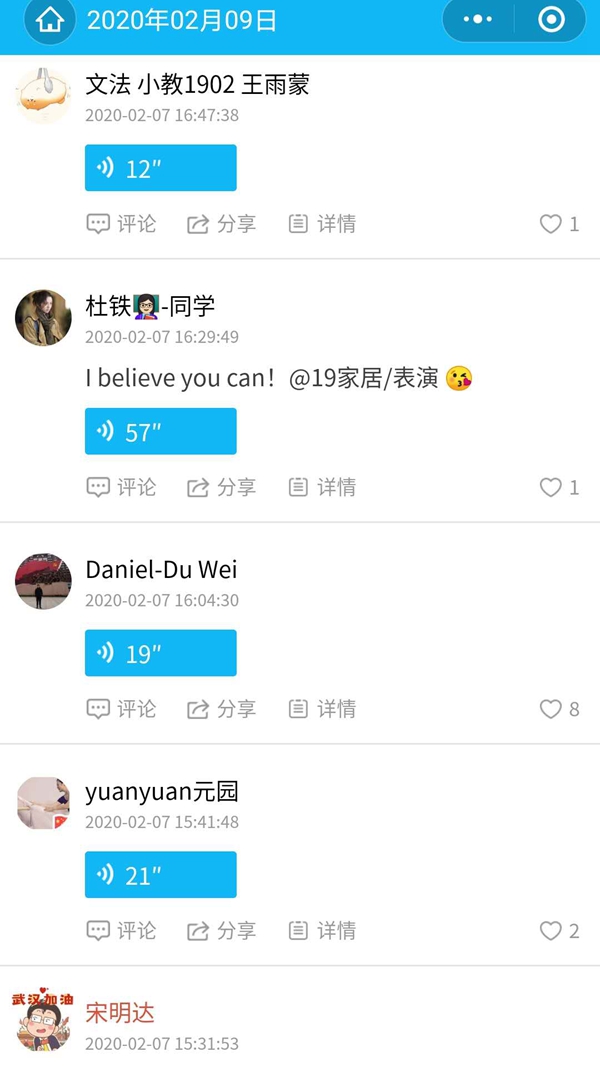Play Daniel-Du Wei's 19-second audio
The image size is (600, 1067).
(x=160, y=653)
